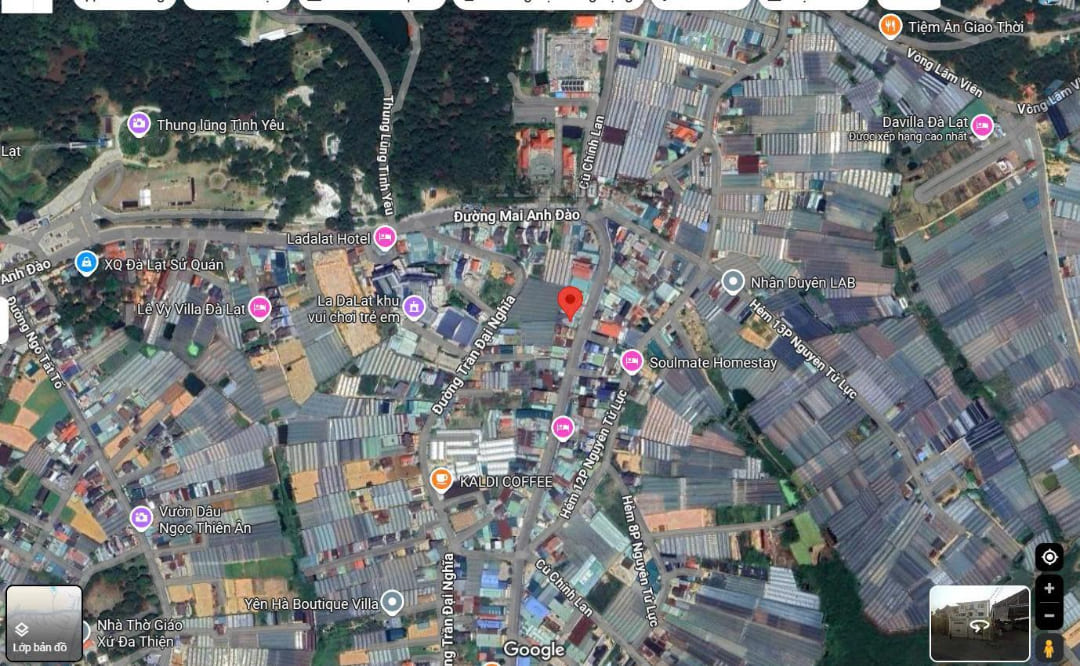Open the Nhận Duyên LAB marker
The height and width of the screenshot is (666, 1080).
tap(733, 282)
